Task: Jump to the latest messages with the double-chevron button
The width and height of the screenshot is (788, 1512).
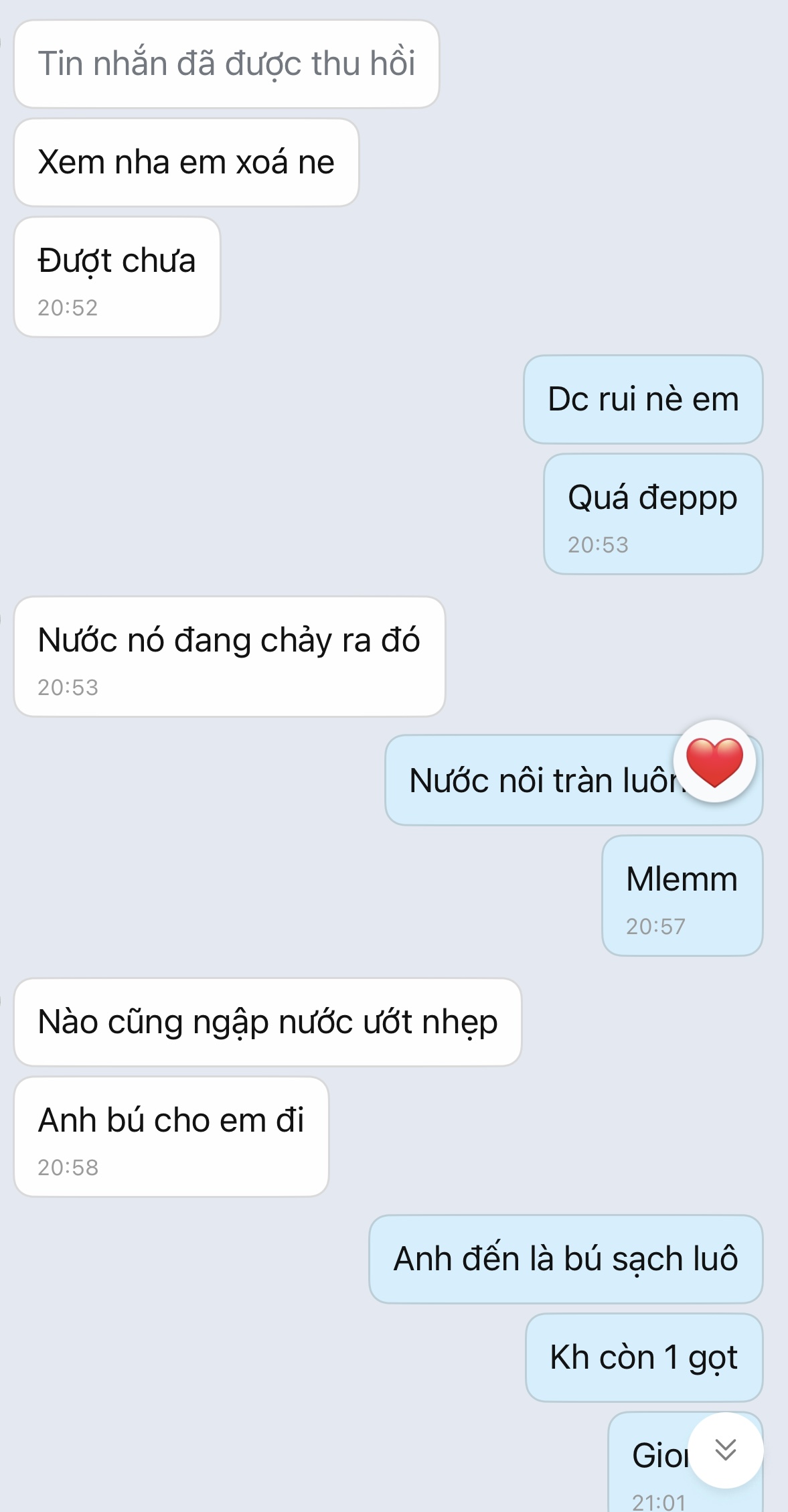Action: [725, 1450]
